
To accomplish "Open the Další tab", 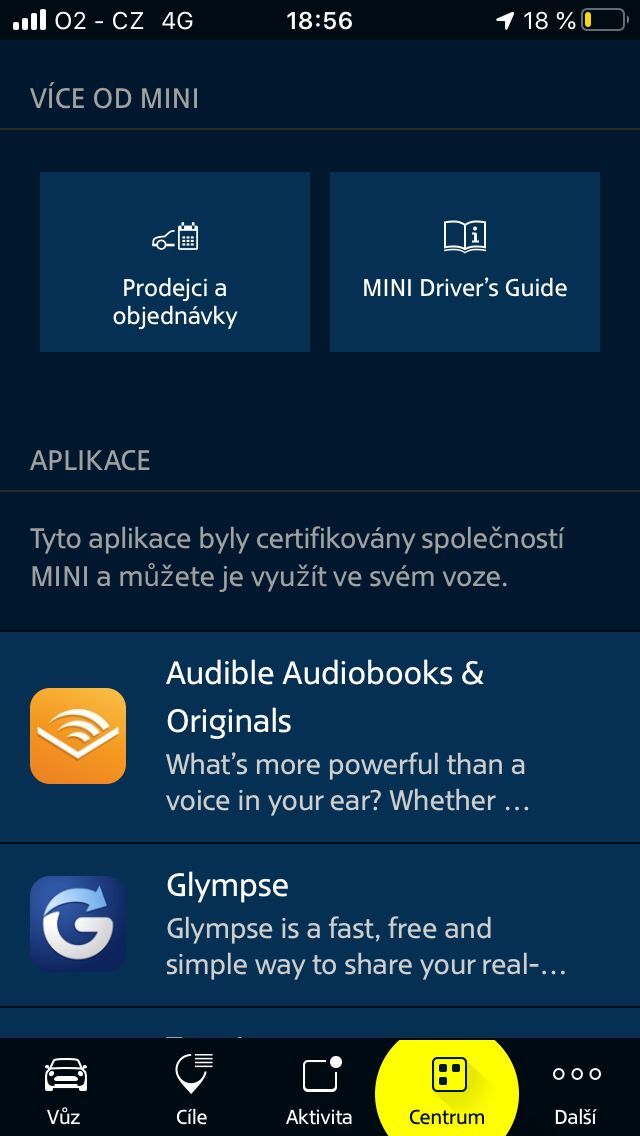I will [x=576, y=1090].
